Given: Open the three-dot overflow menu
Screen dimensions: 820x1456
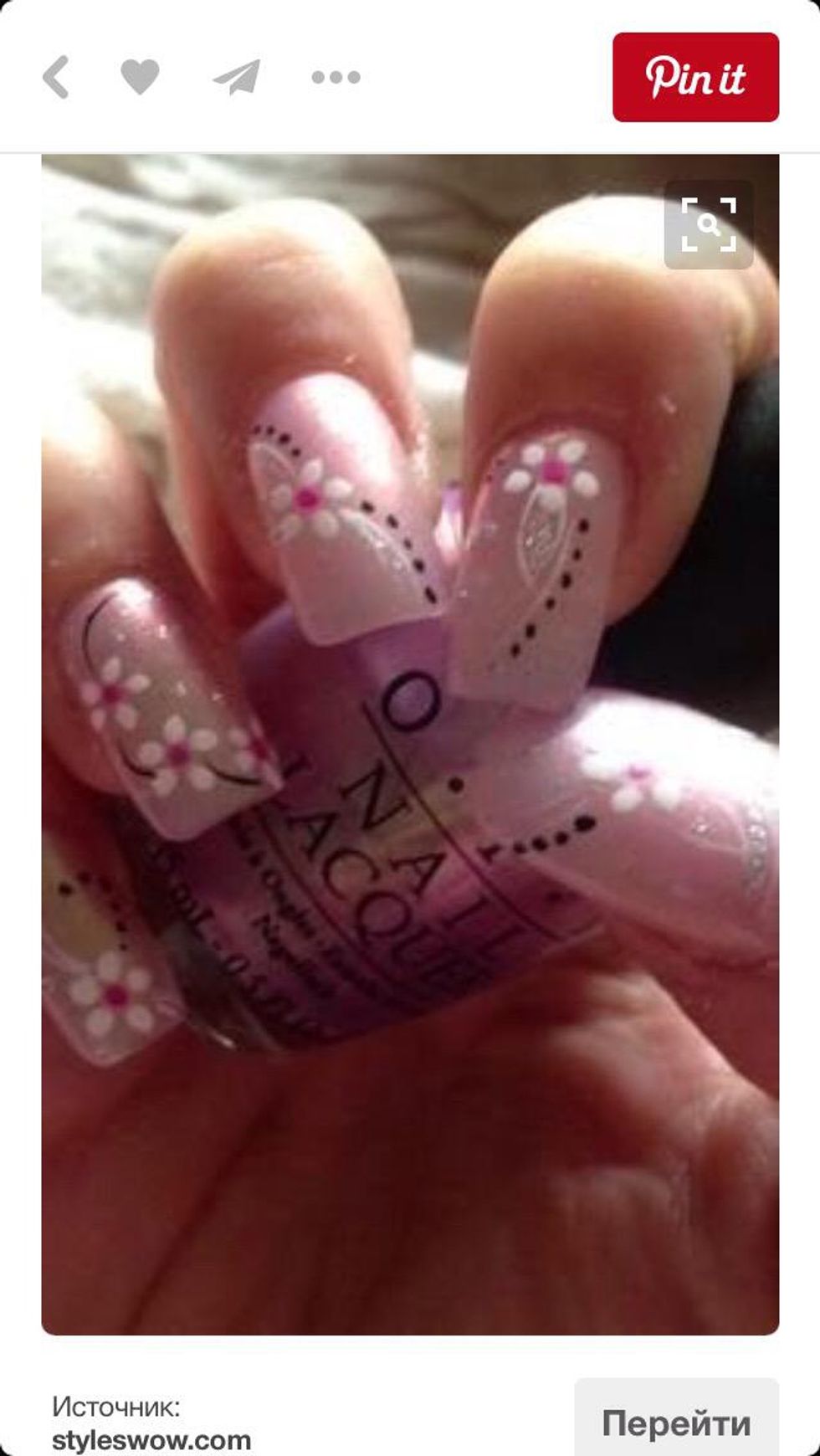Looking at the screenshot, I should (336, 78).
